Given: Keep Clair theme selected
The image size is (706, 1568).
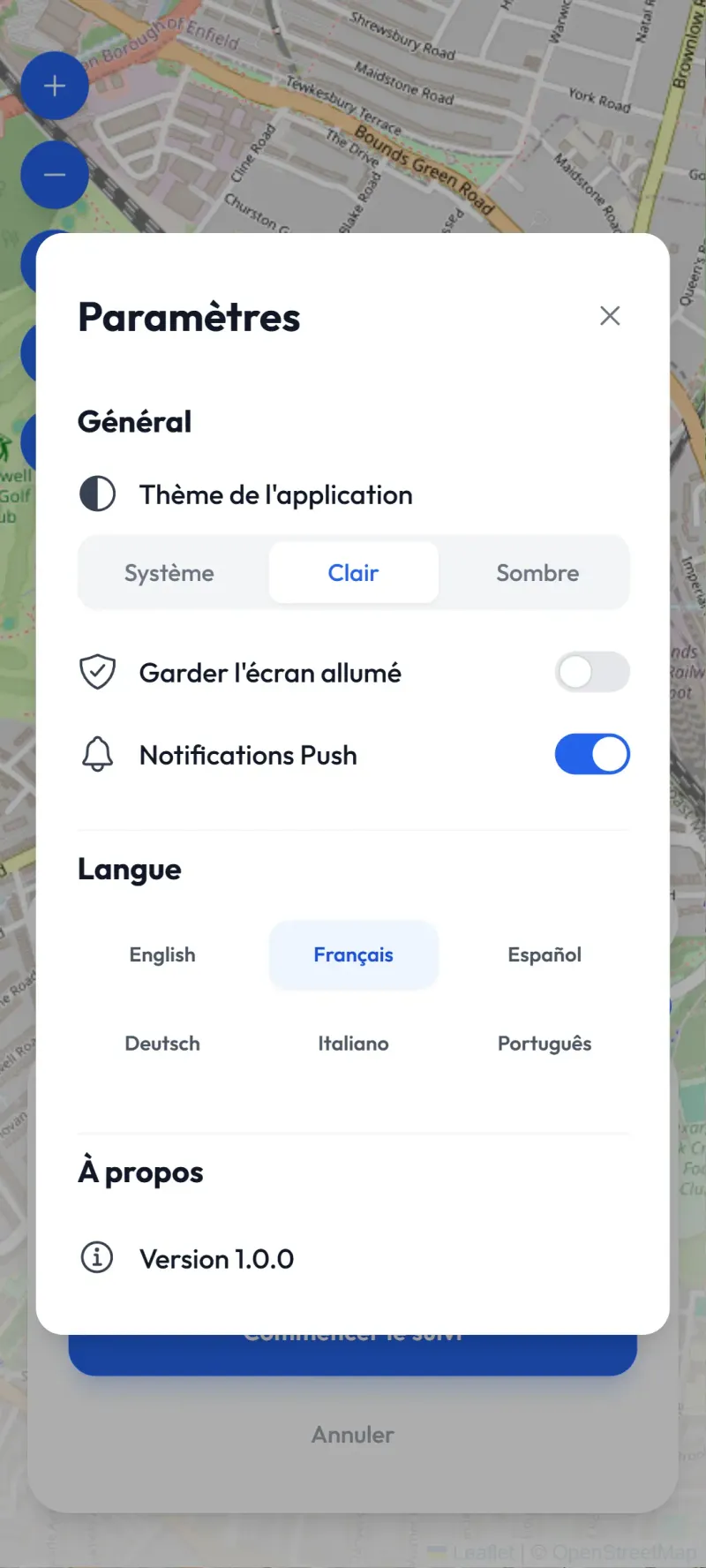Looking at the screenshot, I should (353, 572).
